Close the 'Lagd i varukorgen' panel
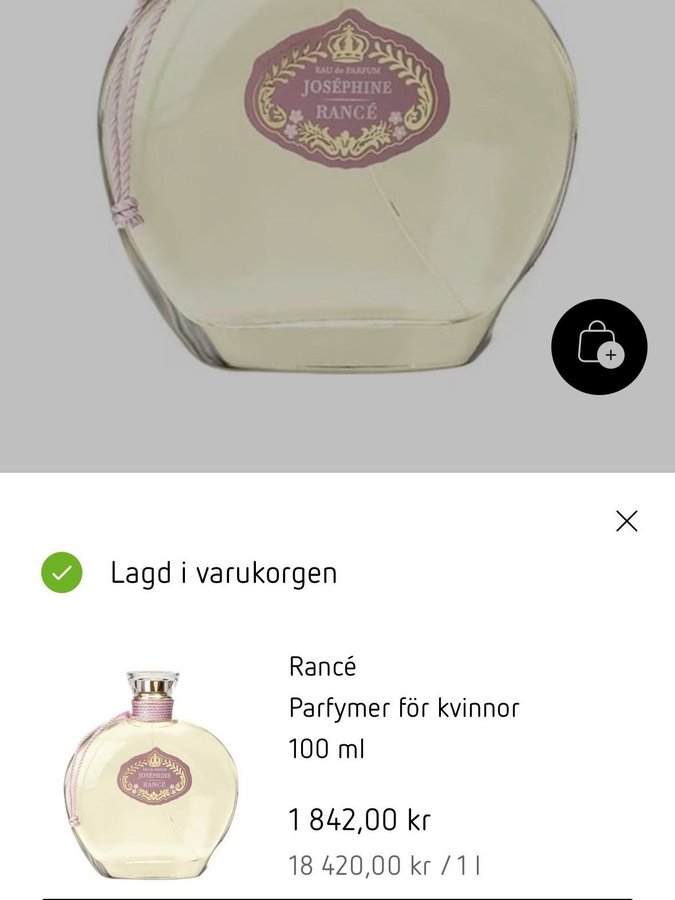Image resolution: width=675 pixels, height=900 pixels. point(626,521)
